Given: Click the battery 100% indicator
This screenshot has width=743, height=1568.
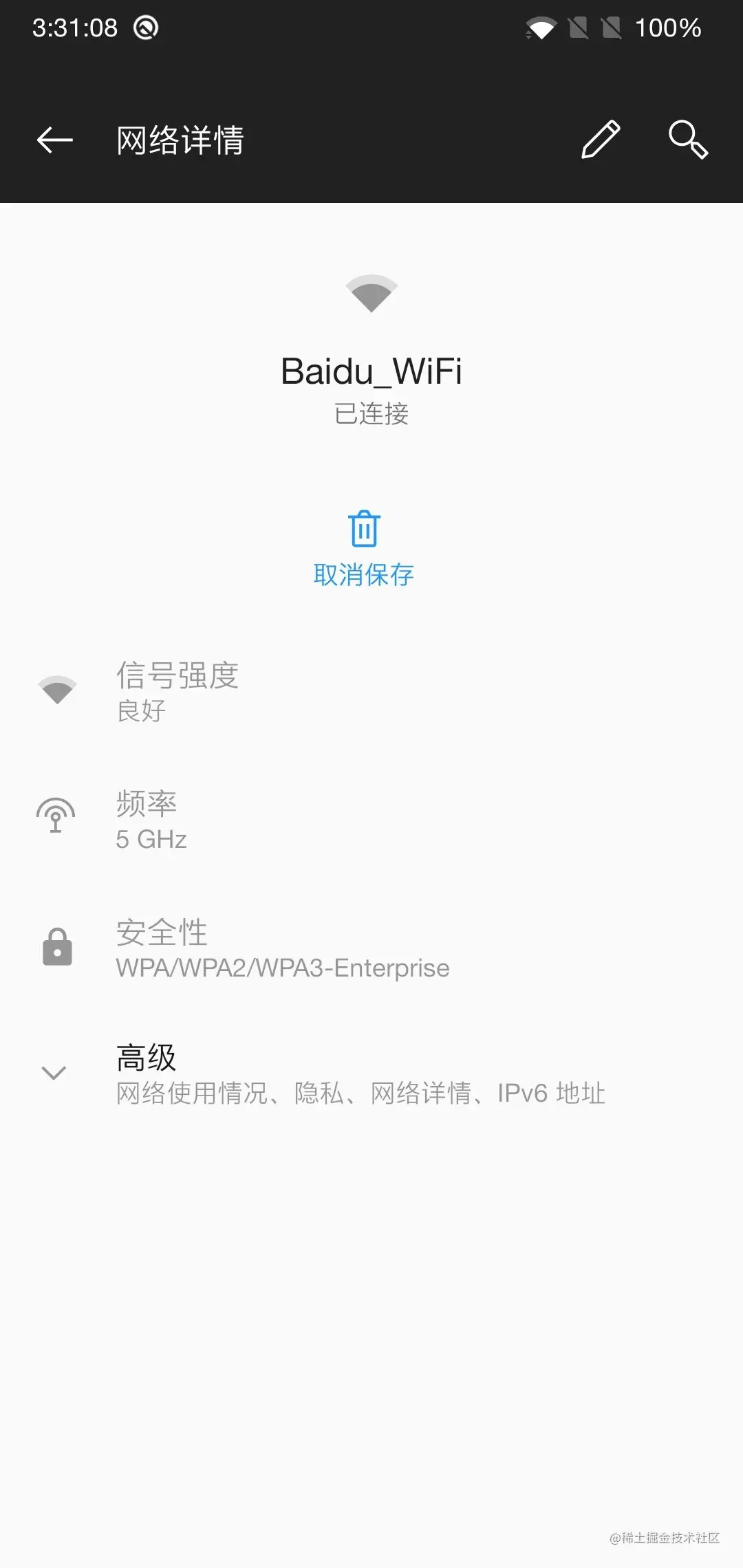Looking at the screenshot, I should click(665, 28).
